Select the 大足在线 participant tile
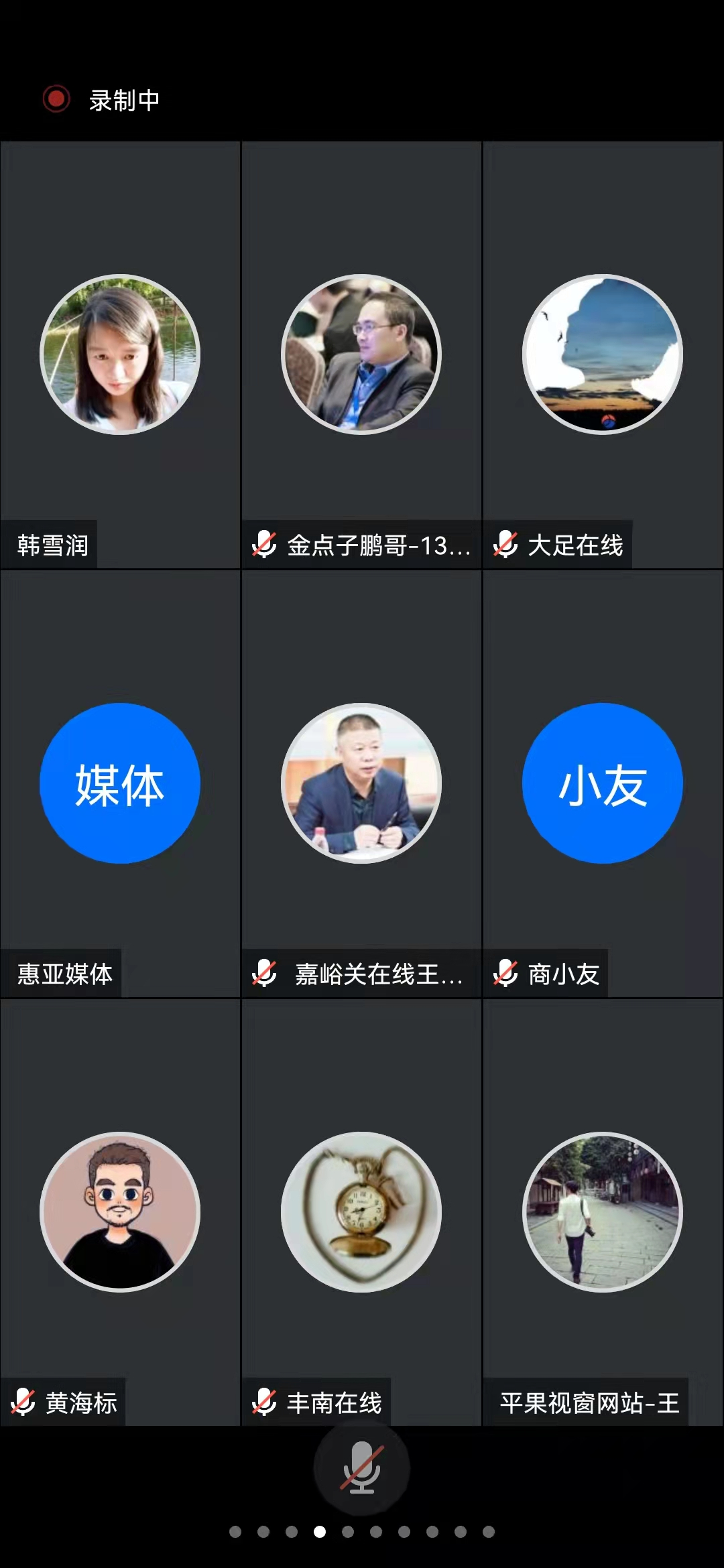The width and height of the screenshot is (724, 1568). pyautogui.click(x=603, y=354)
